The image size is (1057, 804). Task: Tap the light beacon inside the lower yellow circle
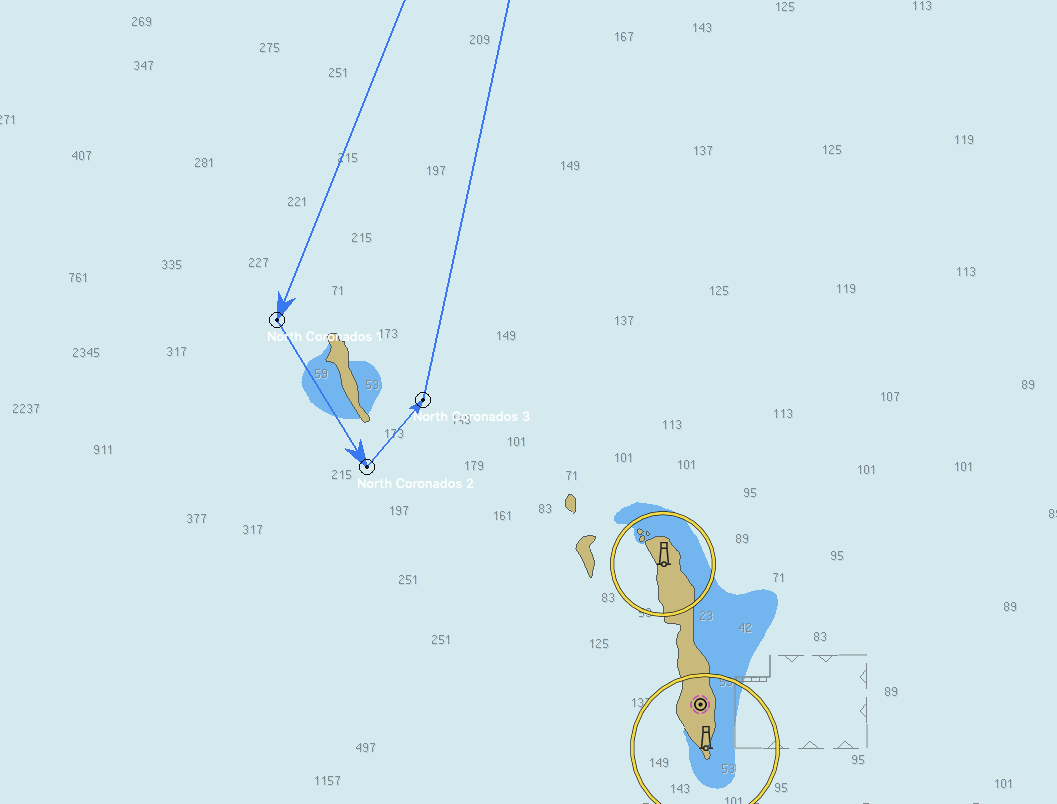(x=706, y=738)
